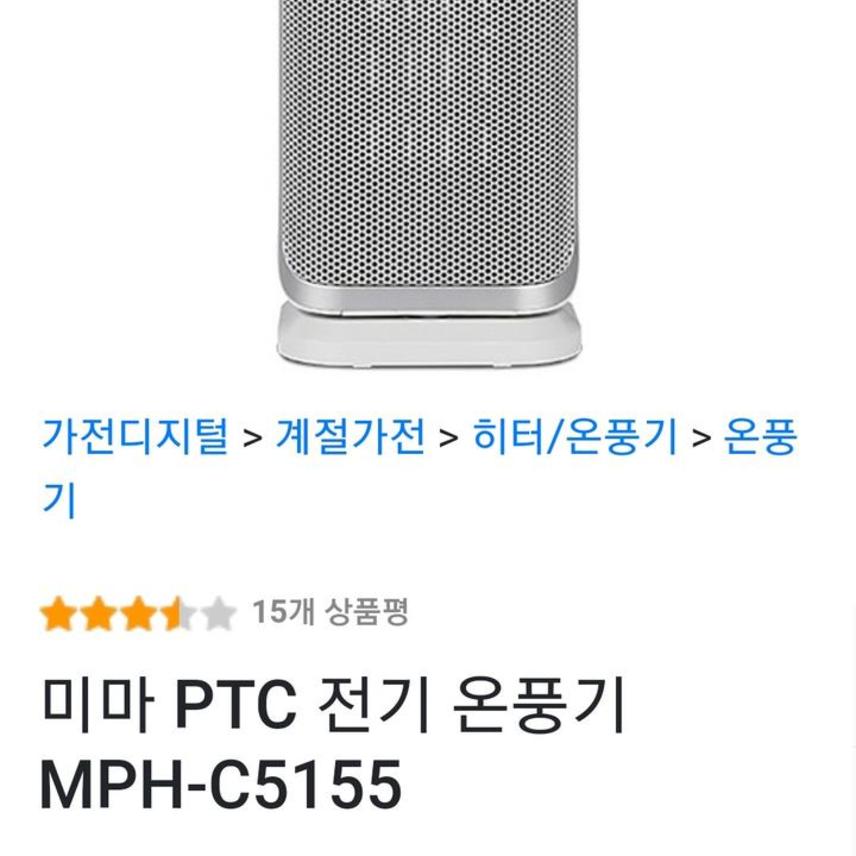The image size is (856, 856).
Task: Go to the 계절가전 category
Action: [x=350, y=437]
